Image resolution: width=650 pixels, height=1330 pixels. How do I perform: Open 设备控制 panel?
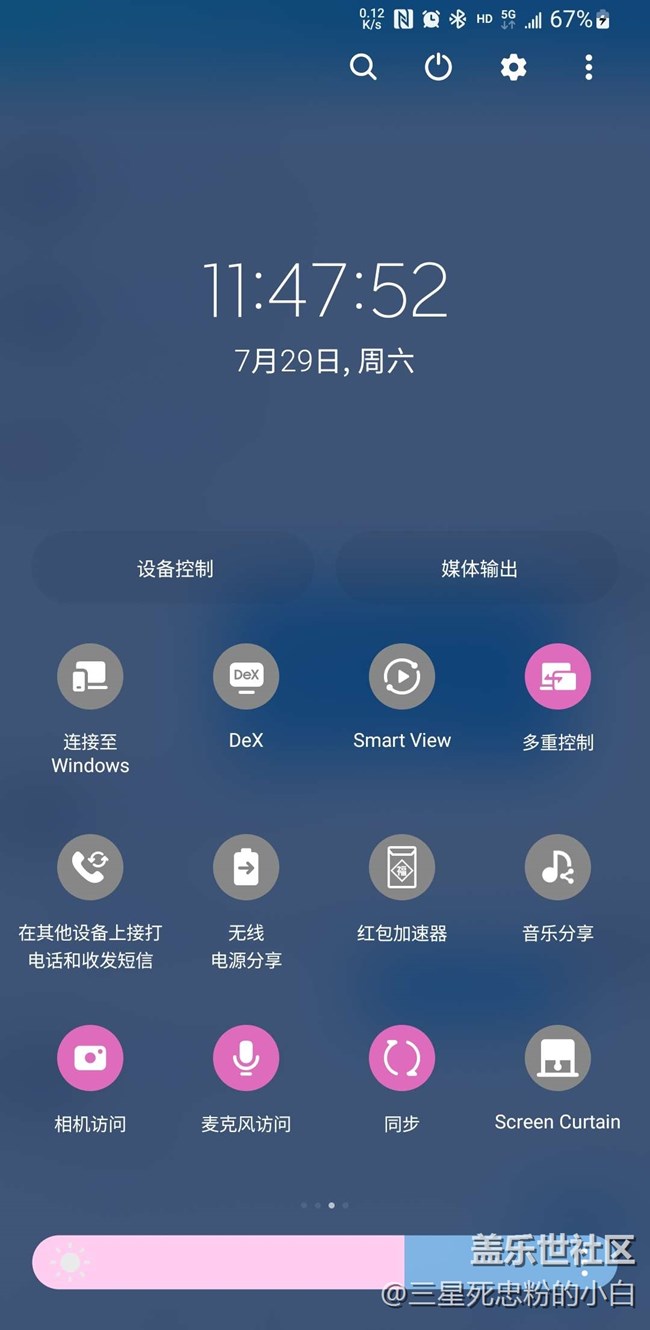pos(174,569)
